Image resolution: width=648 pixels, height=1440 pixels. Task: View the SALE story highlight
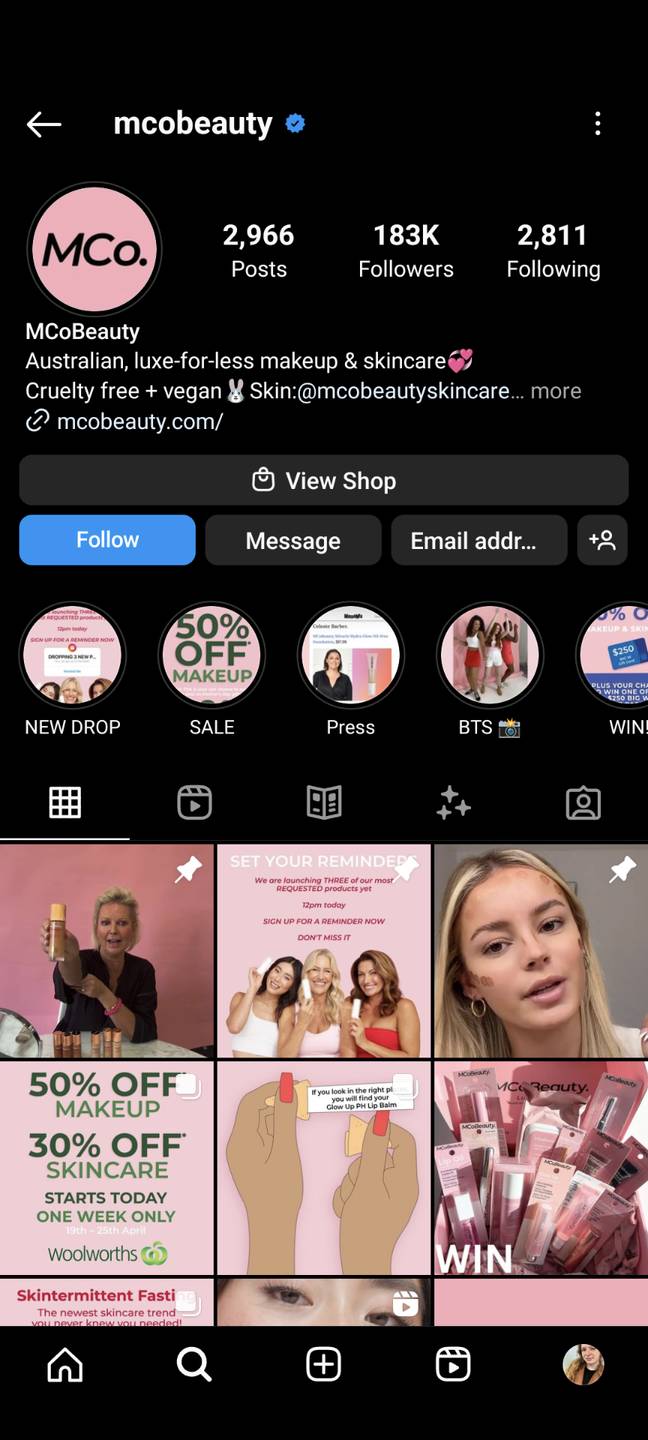[x=212, y=656]
